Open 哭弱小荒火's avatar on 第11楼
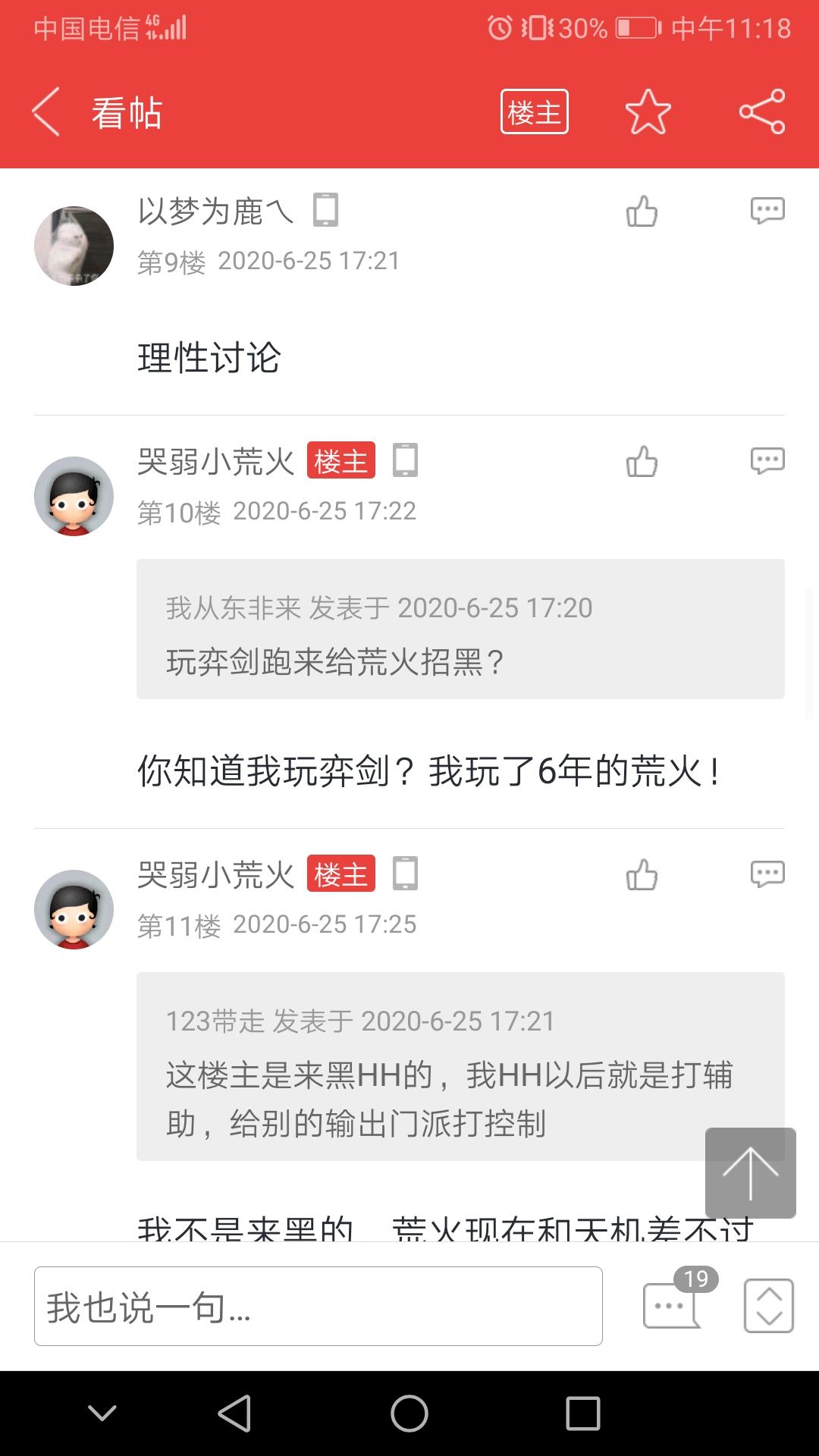The width and height of the screenshot is (819, 1456). tap(74, 909)
